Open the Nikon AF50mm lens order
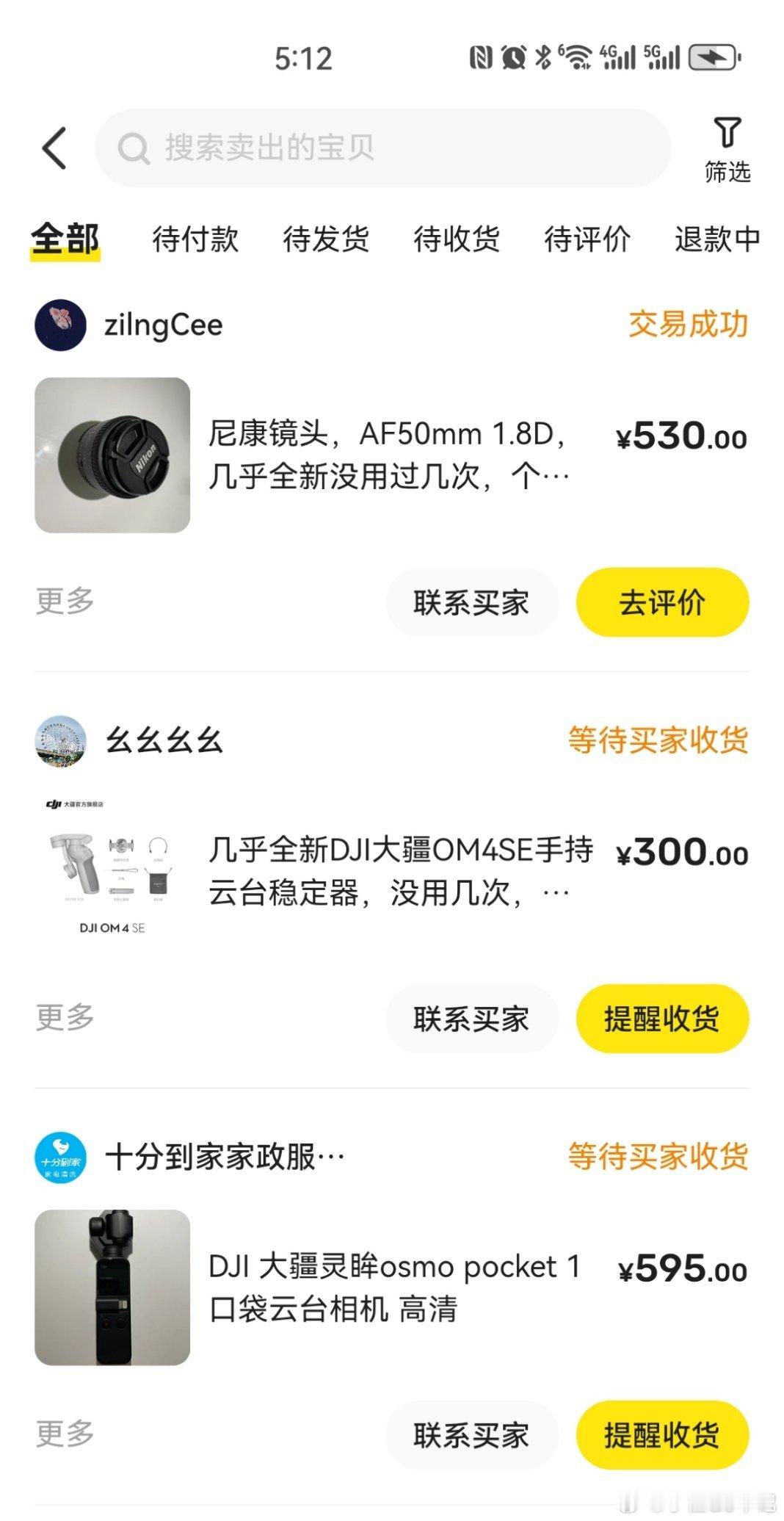This screenshot has width=784, height=1521. (391, 455)
